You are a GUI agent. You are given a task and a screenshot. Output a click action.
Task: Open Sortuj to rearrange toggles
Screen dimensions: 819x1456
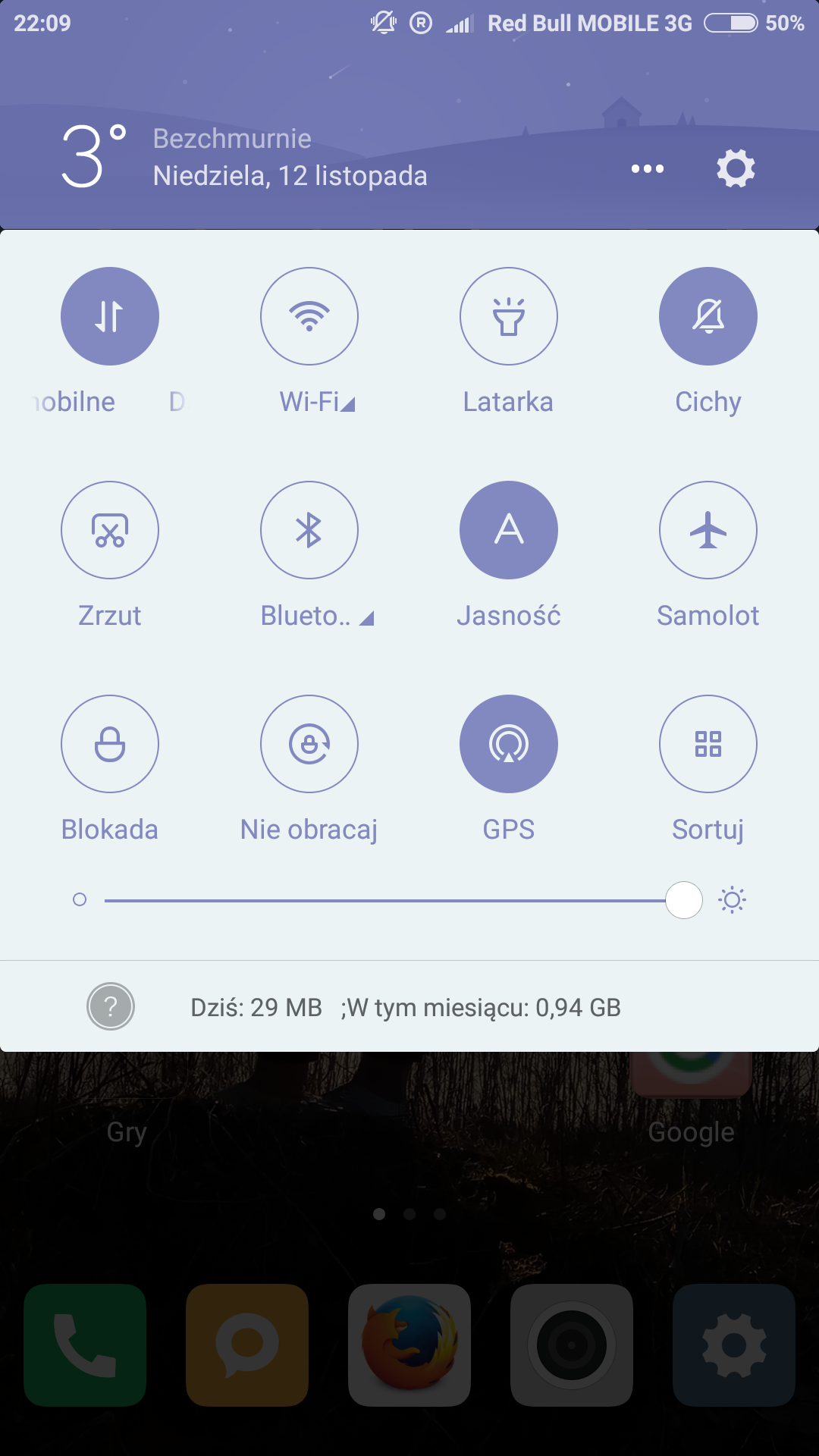pyautogui.click(x=708, y=744)
